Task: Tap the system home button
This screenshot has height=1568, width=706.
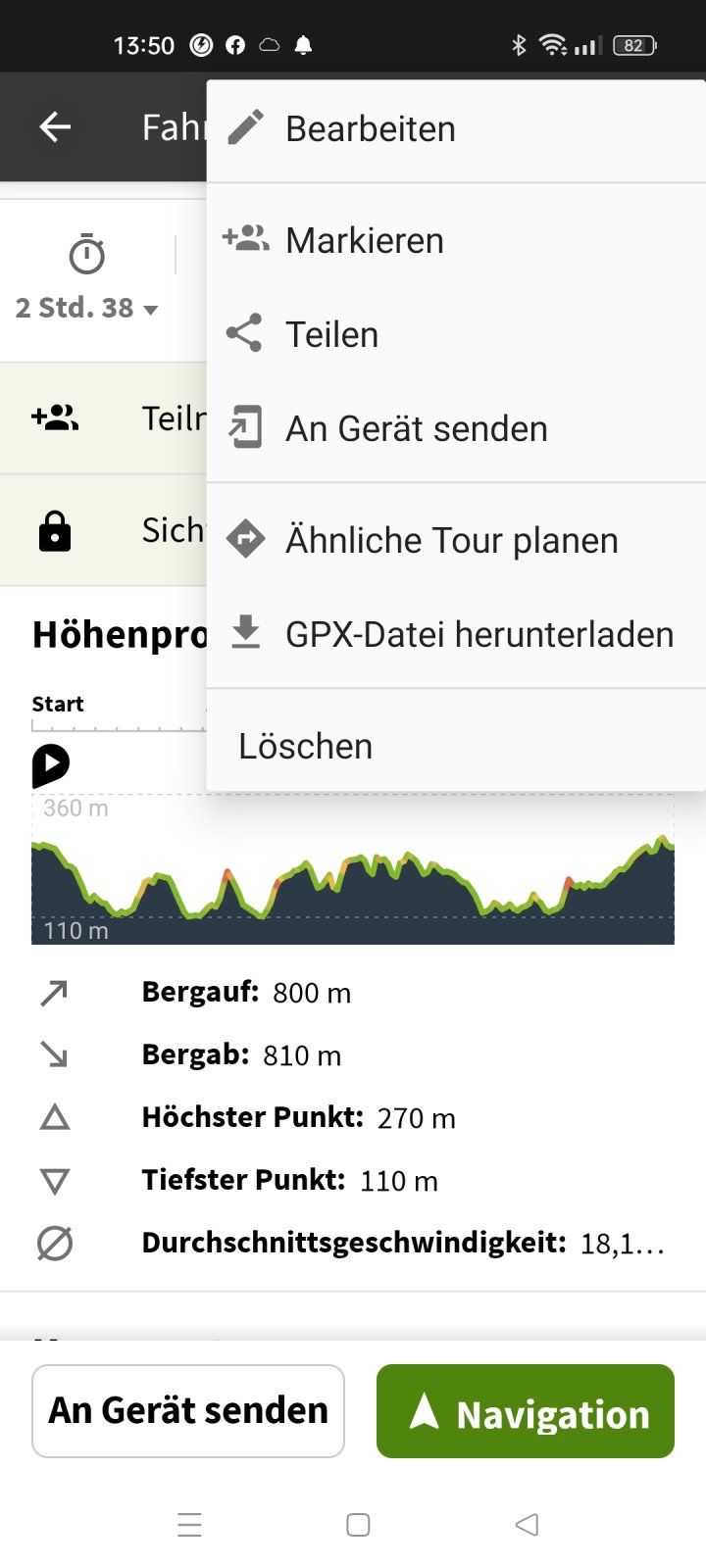Action: (358, 1525)
